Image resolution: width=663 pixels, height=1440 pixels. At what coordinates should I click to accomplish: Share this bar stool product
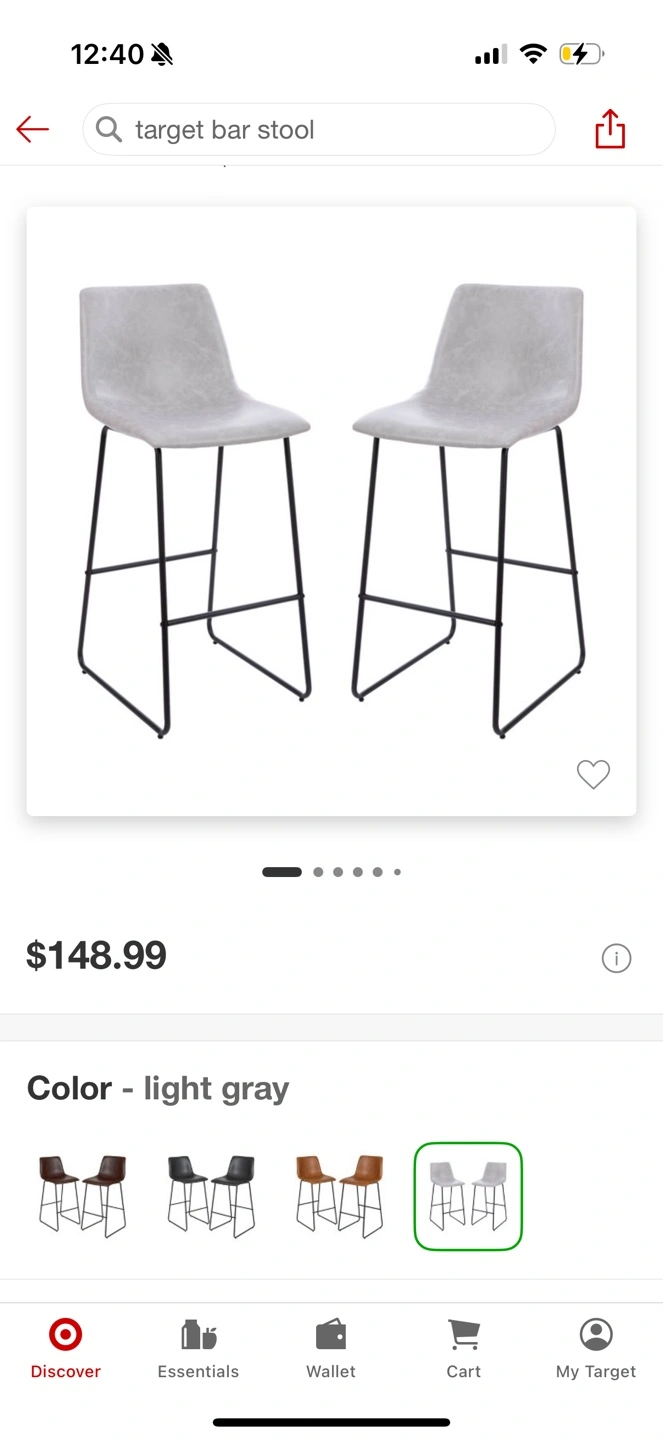pos(609,129)
